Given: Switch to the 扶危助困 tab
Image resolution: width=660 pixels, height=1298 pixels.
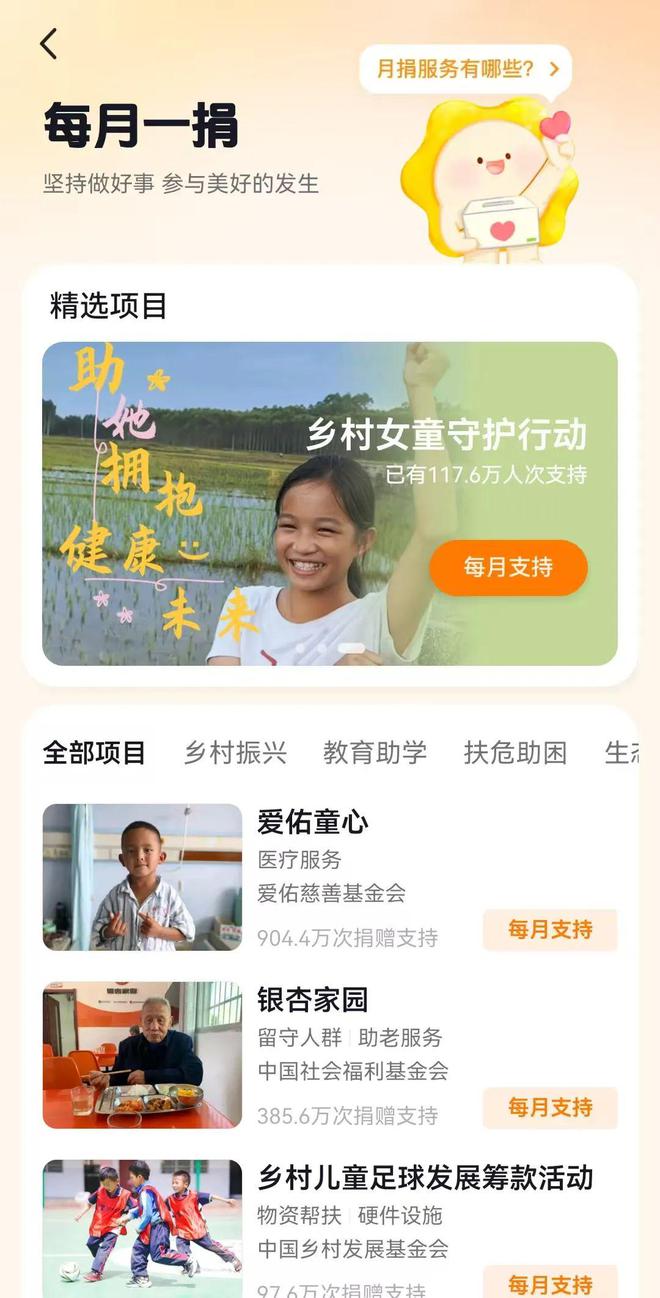Looking at the screenshot, I should point(515,753).
